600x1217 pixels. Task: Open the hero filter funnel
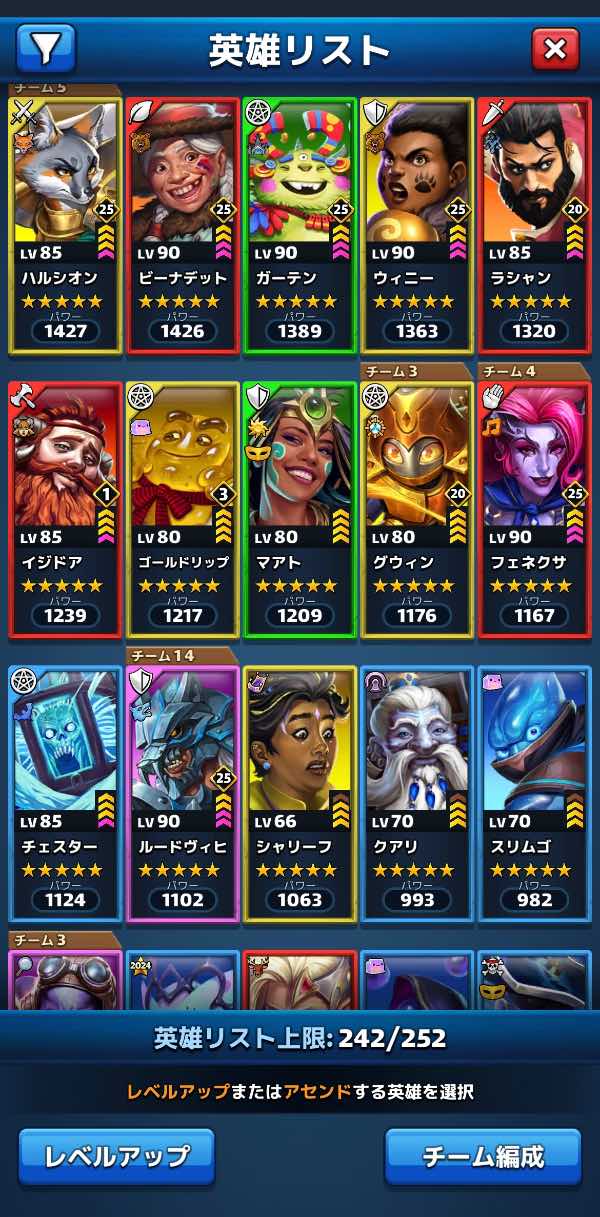[x=46, y=47]
